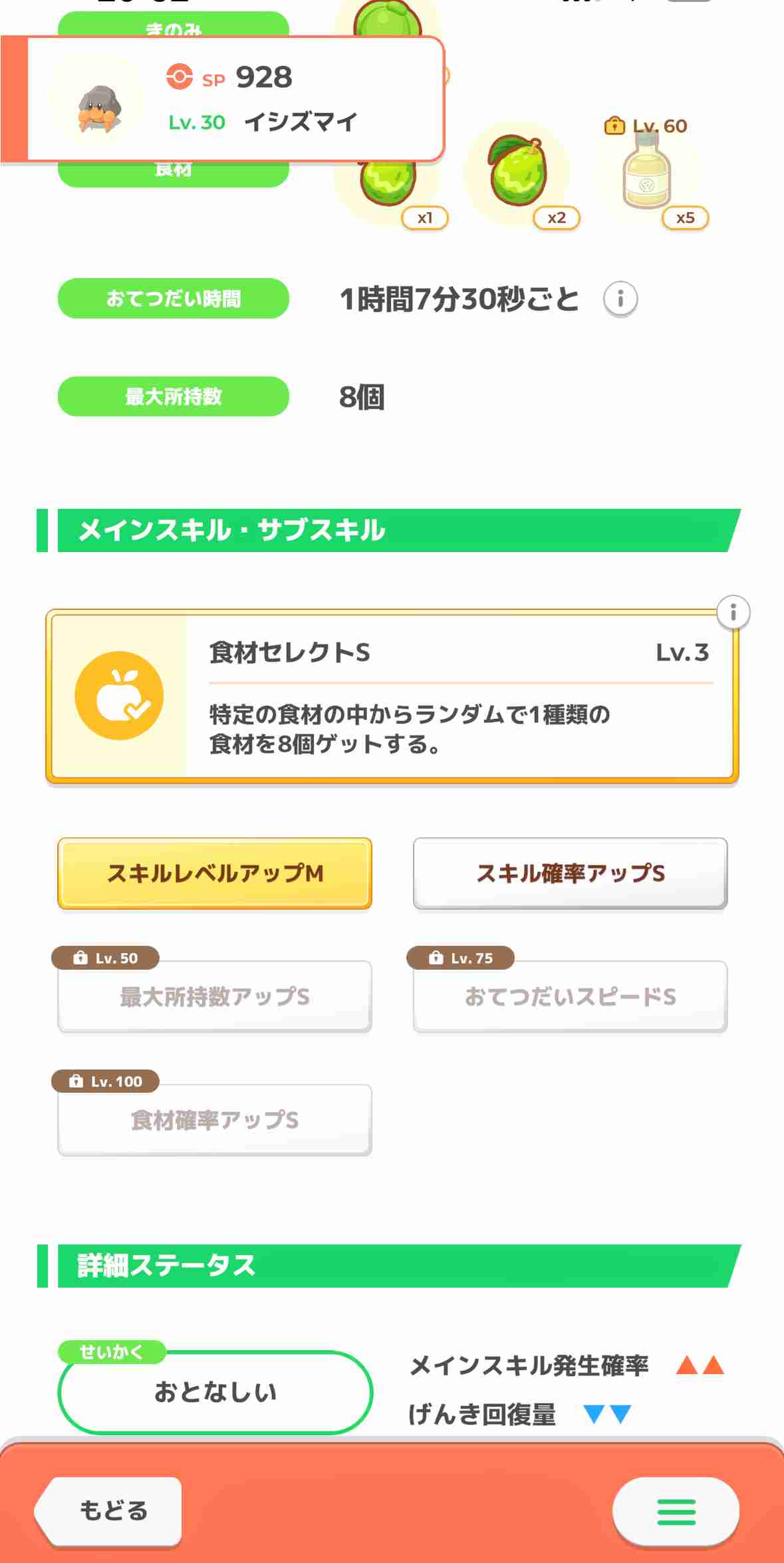The width and height of the screenshot is (784, 1563).
Task: Open info icon beside おてつだい時間
Action: tap(620, 299)
